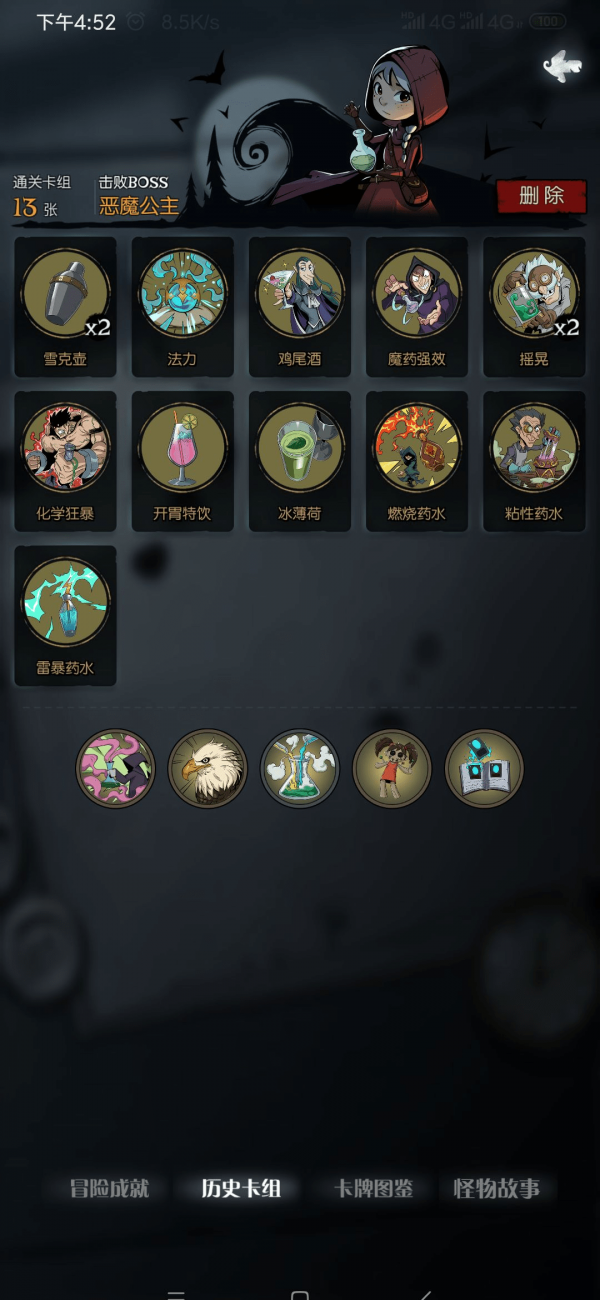View the 粘性药水 card
Screen dimensions: 600x1300
pyautogui.click(x=534, y=459)
